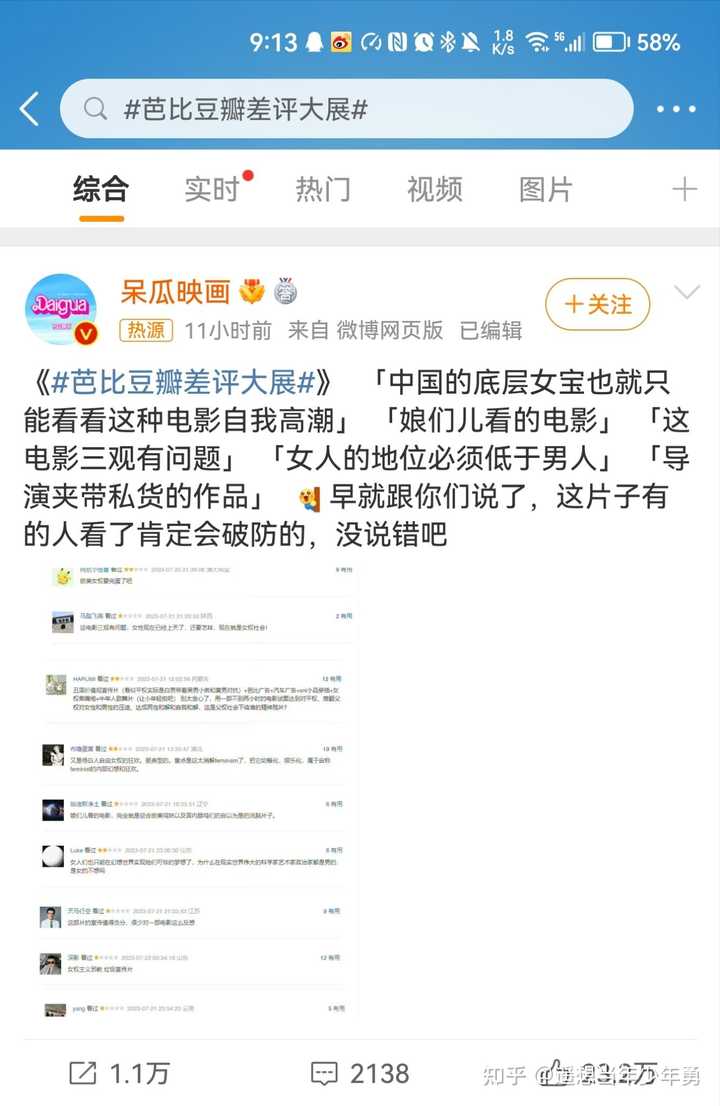720x1106 pixels.
Task: Add more tabs with the plus icon
Action: click(x=684, y=189)
